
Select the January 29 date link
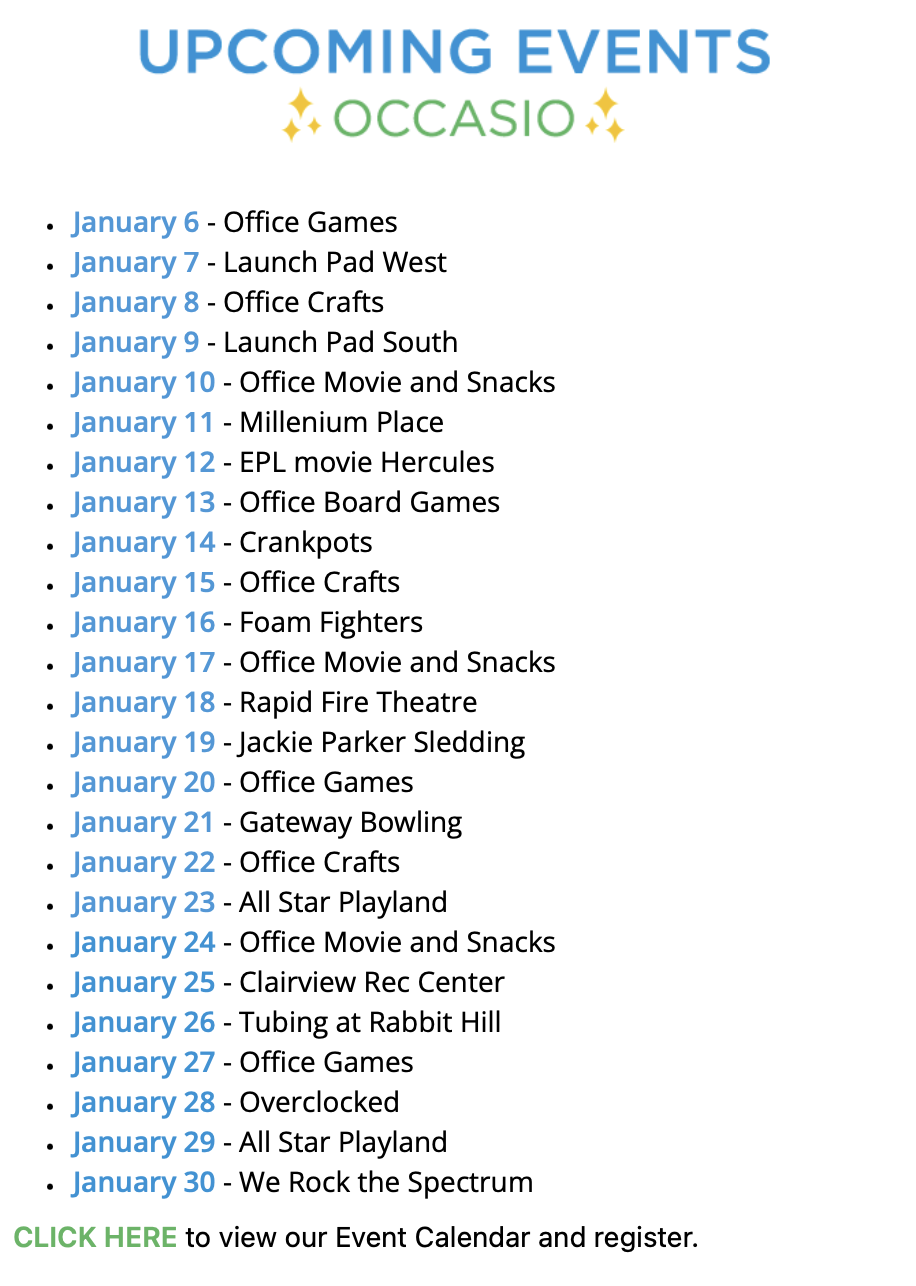(143, 1142)
